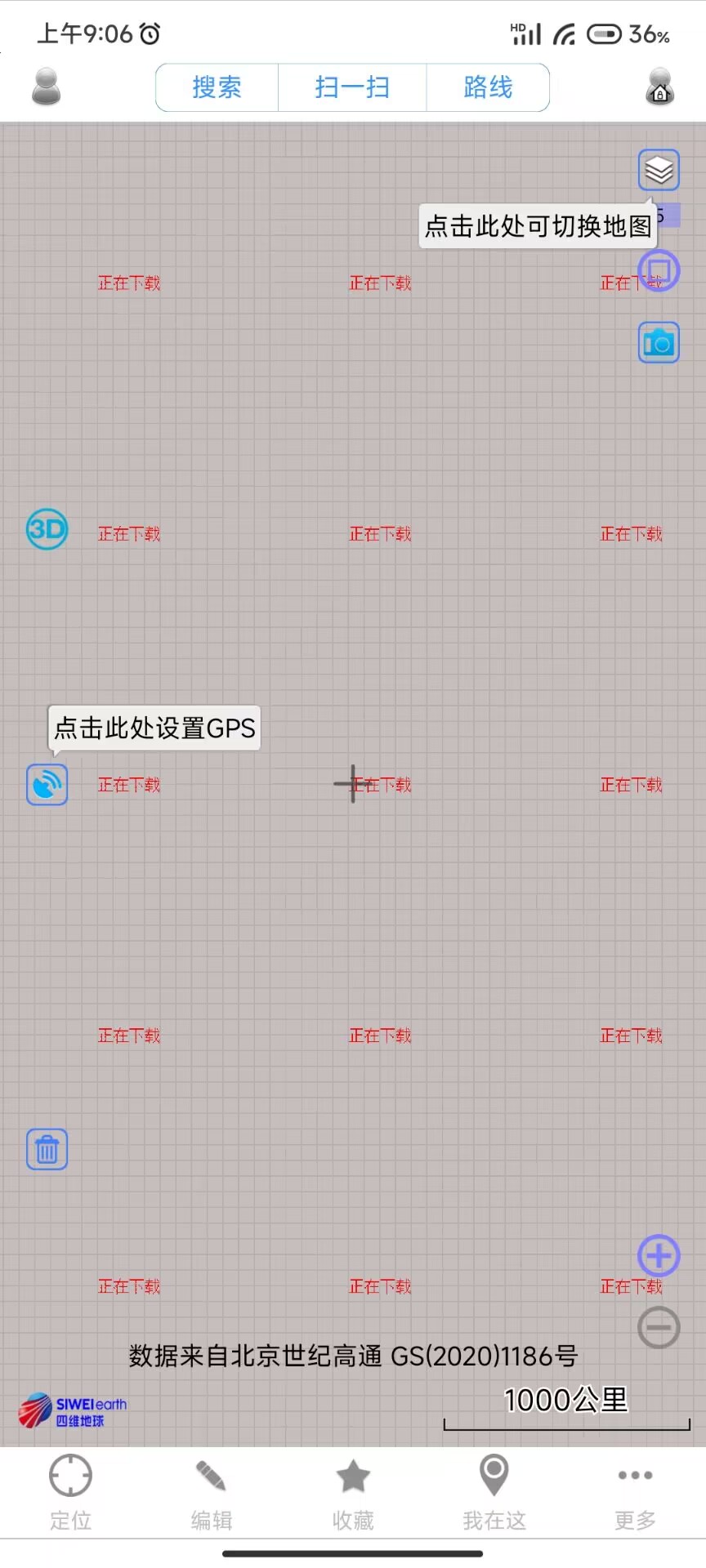706x1568 pixels.
Task: Tap the square frame icon
Action: [x=659, y=270]
